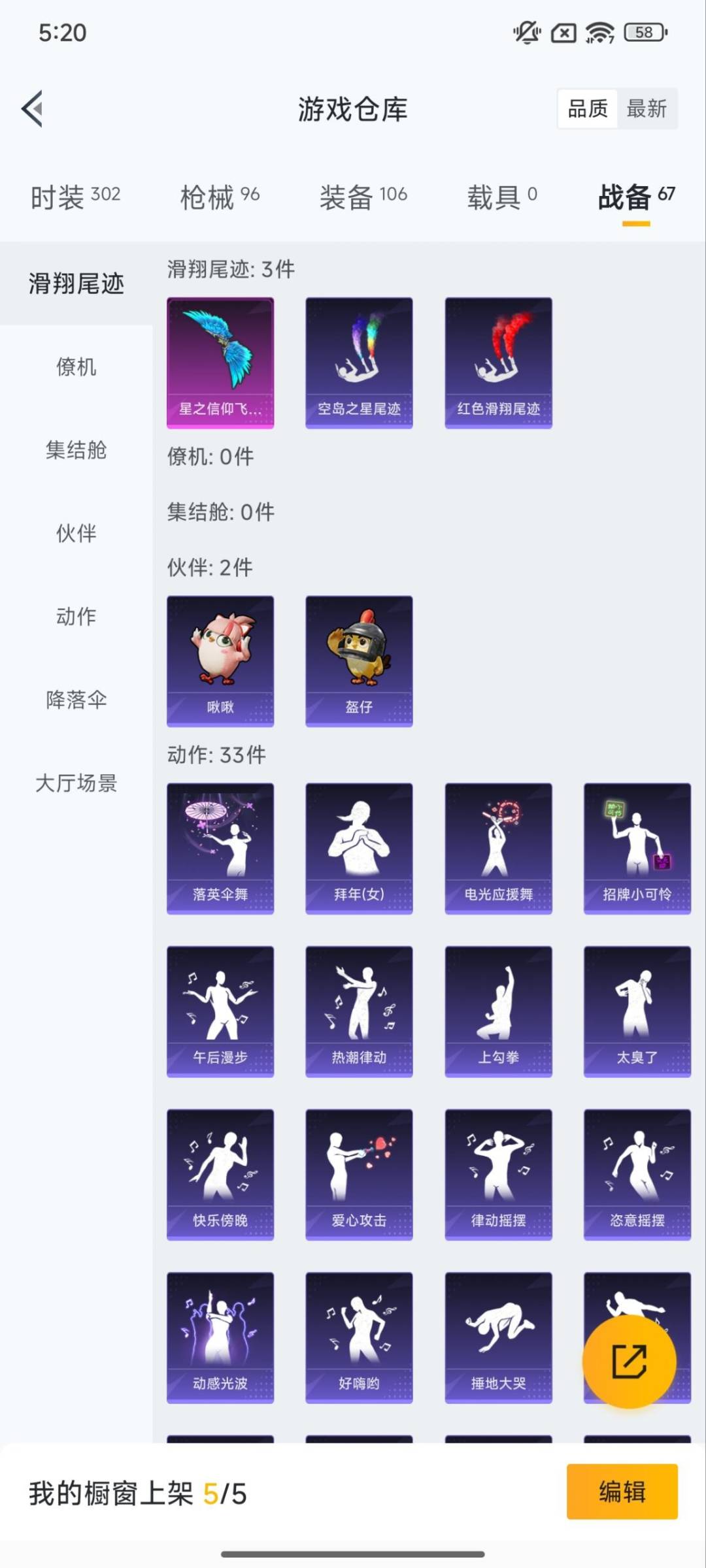Select the 空岛之星尾迹 glider trail
This screenshot has height=1568, width=706.
(x=359, y=361)
